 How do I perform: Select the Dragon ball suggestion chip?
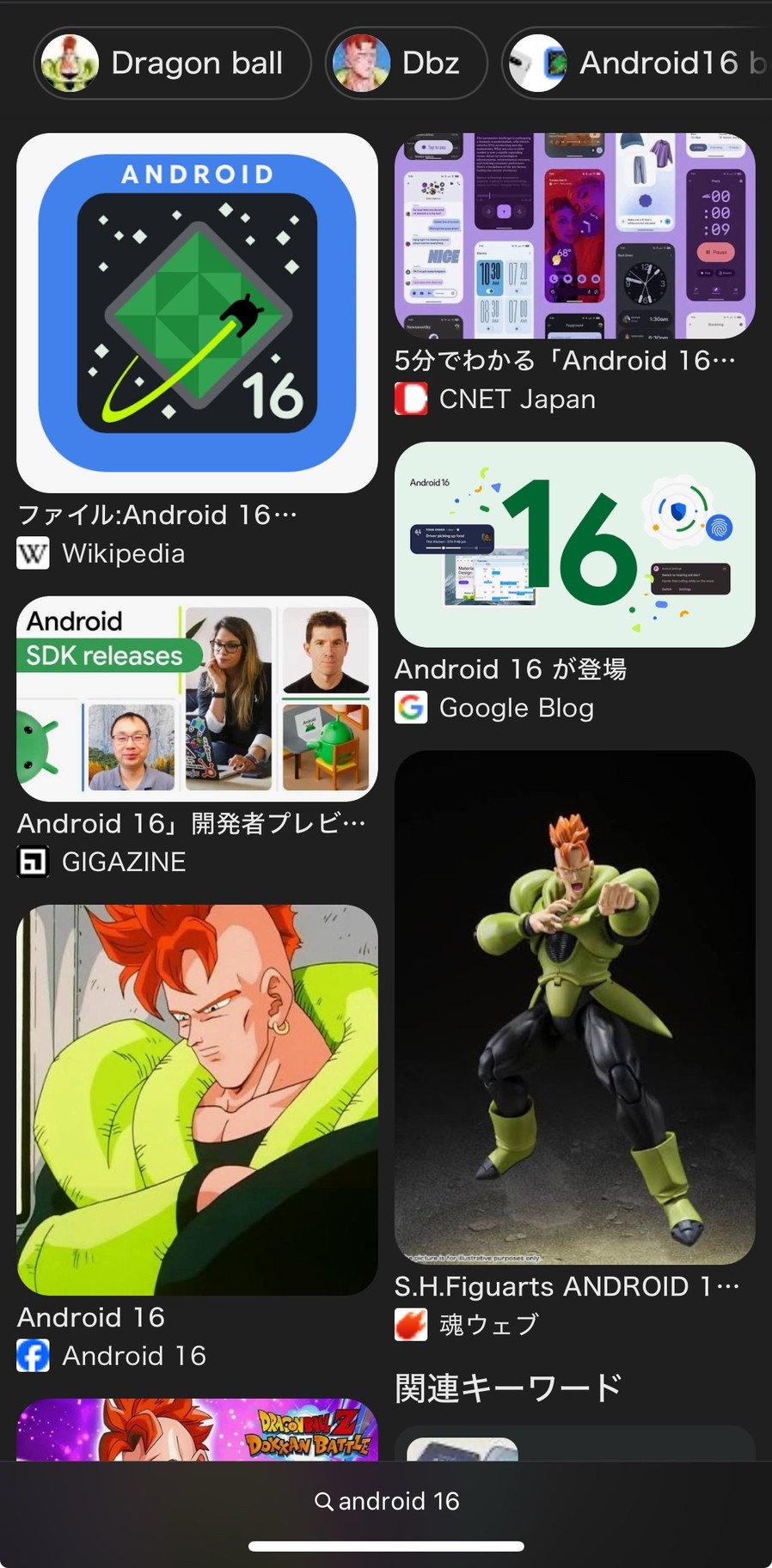pyautogui.click(x=172, y=63)
